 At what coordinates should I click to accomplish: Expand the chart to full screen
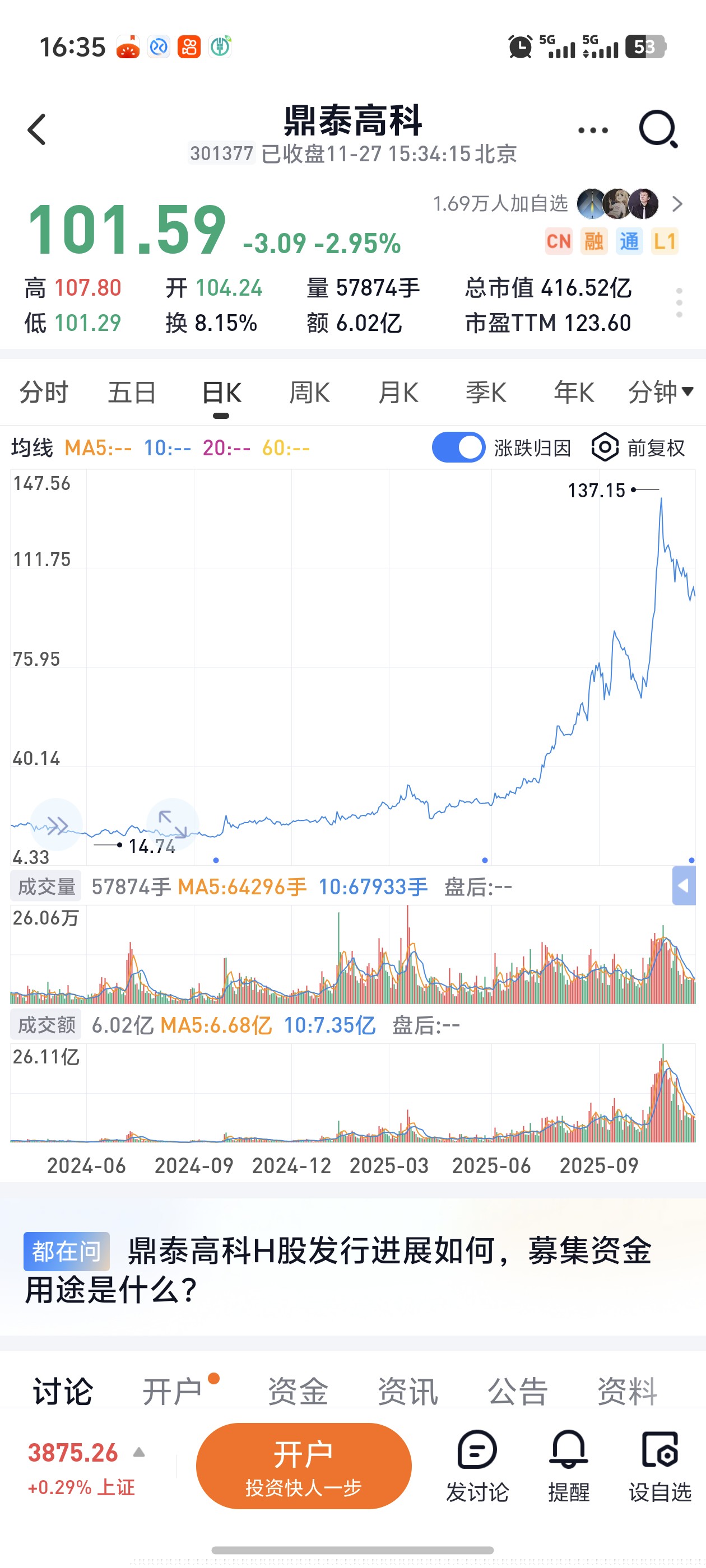[x=173, y=824]
